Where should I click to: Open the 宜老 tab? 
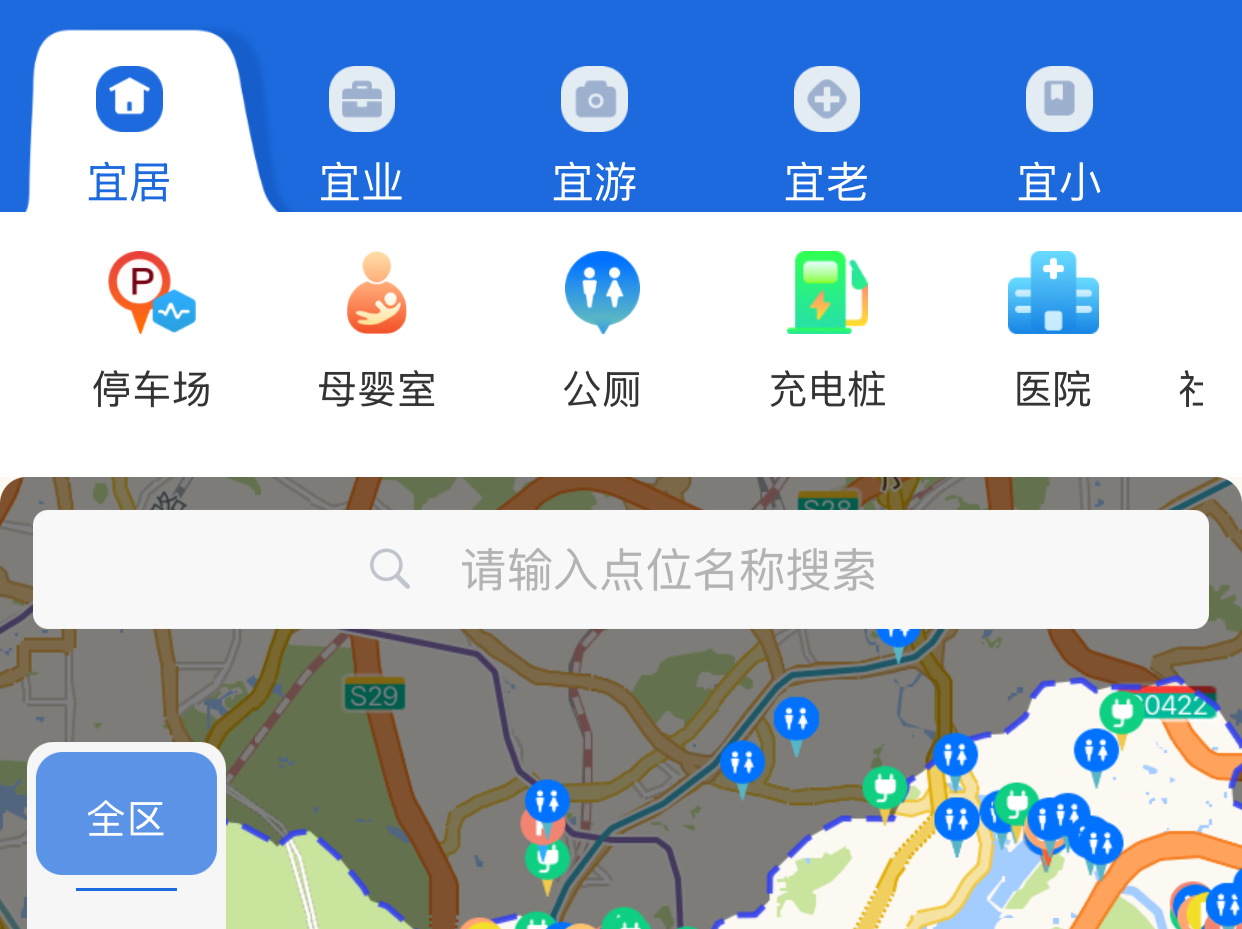click(x=826, y=130)
